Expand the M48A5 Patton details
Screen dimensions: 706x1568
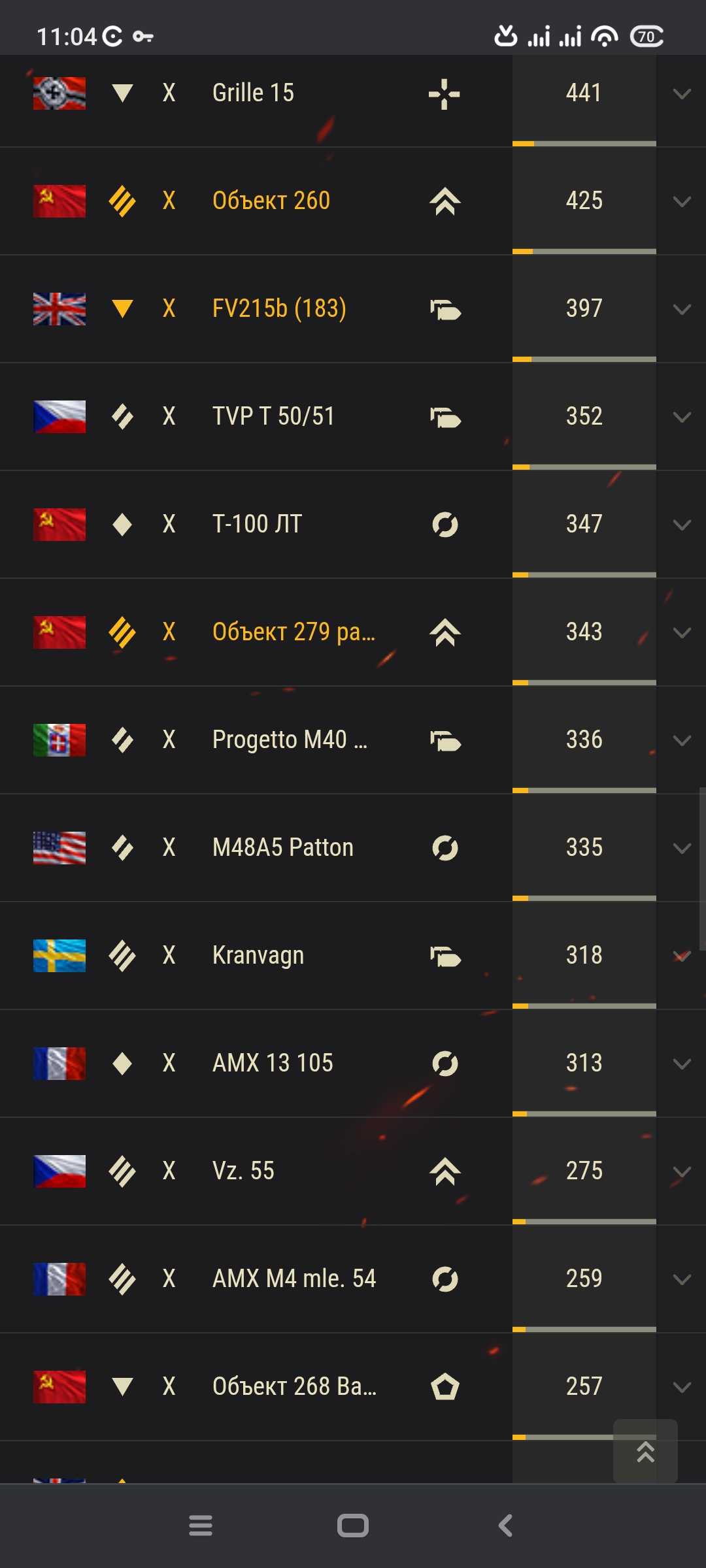pyautogui.click(x=682, y=849)
